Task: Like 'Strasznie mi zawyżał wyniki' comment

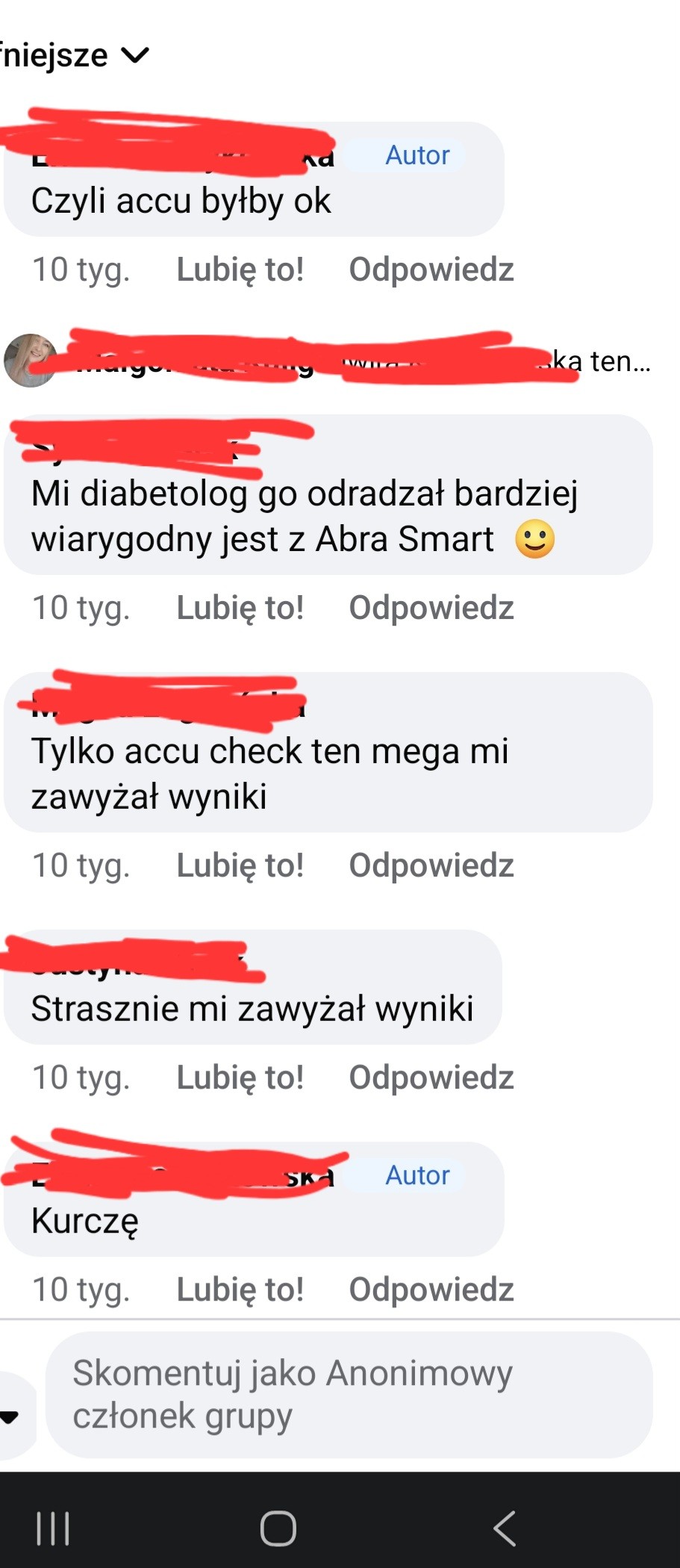Action: pos(240,1077)
